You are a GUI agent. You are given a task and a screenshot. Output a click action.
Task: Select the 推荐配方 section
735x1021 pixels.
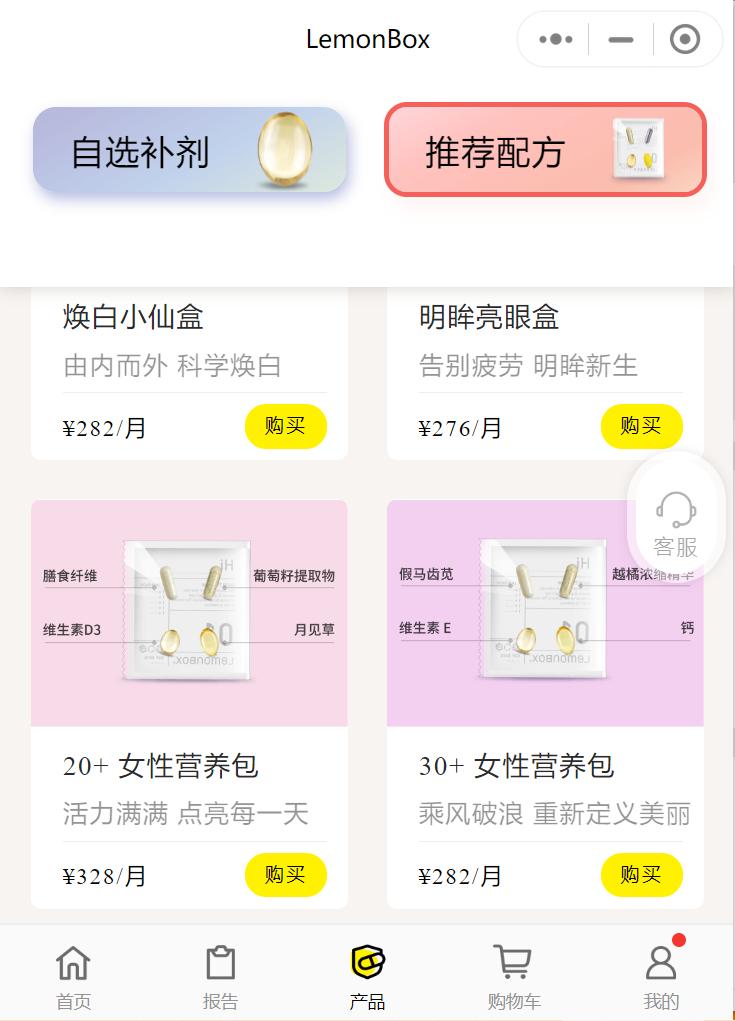pyautogui.click(x=545, y=150)
